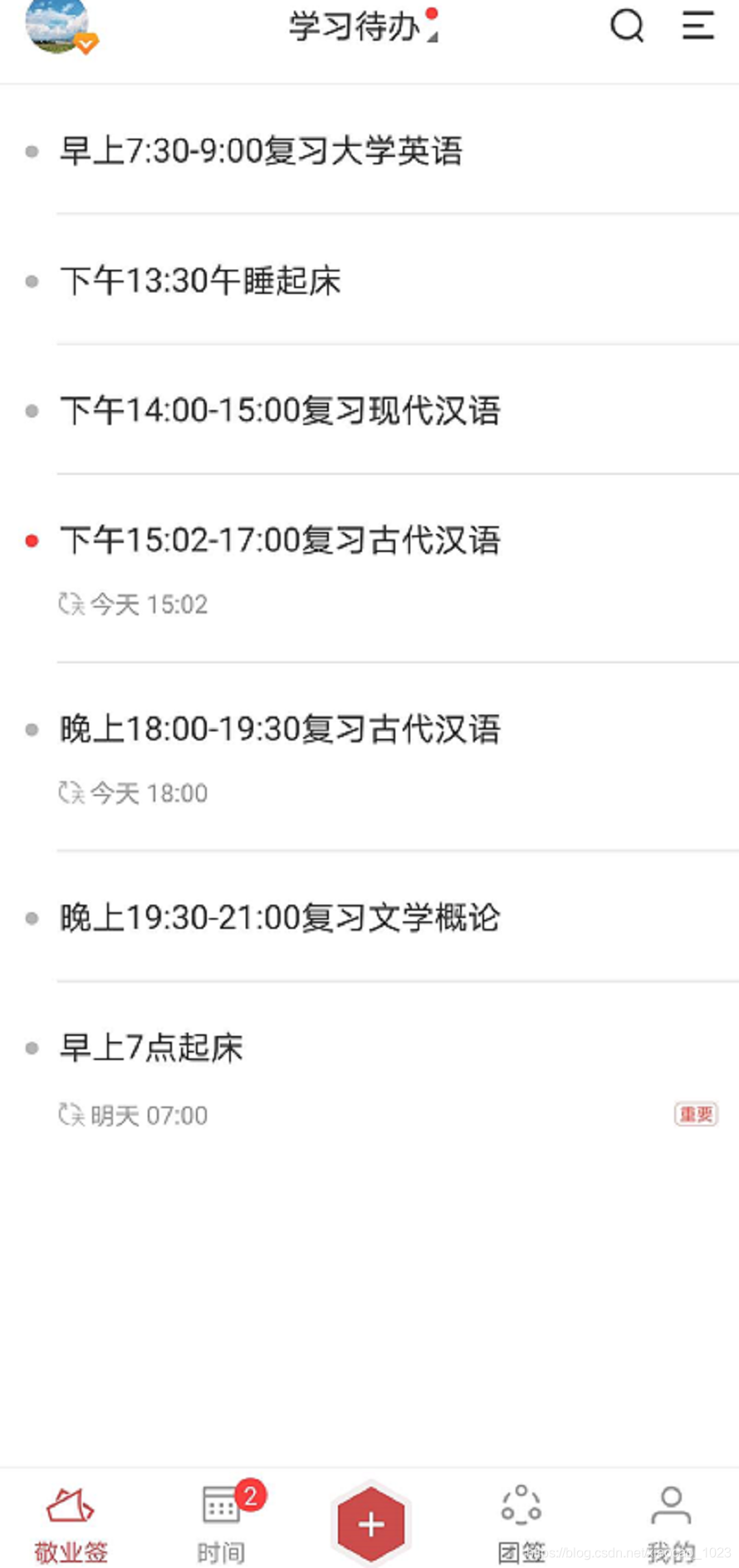Open the note 晚上18:00-19:30复习古代汉语
Screen dimensions: 739x1568
point(280,729)
